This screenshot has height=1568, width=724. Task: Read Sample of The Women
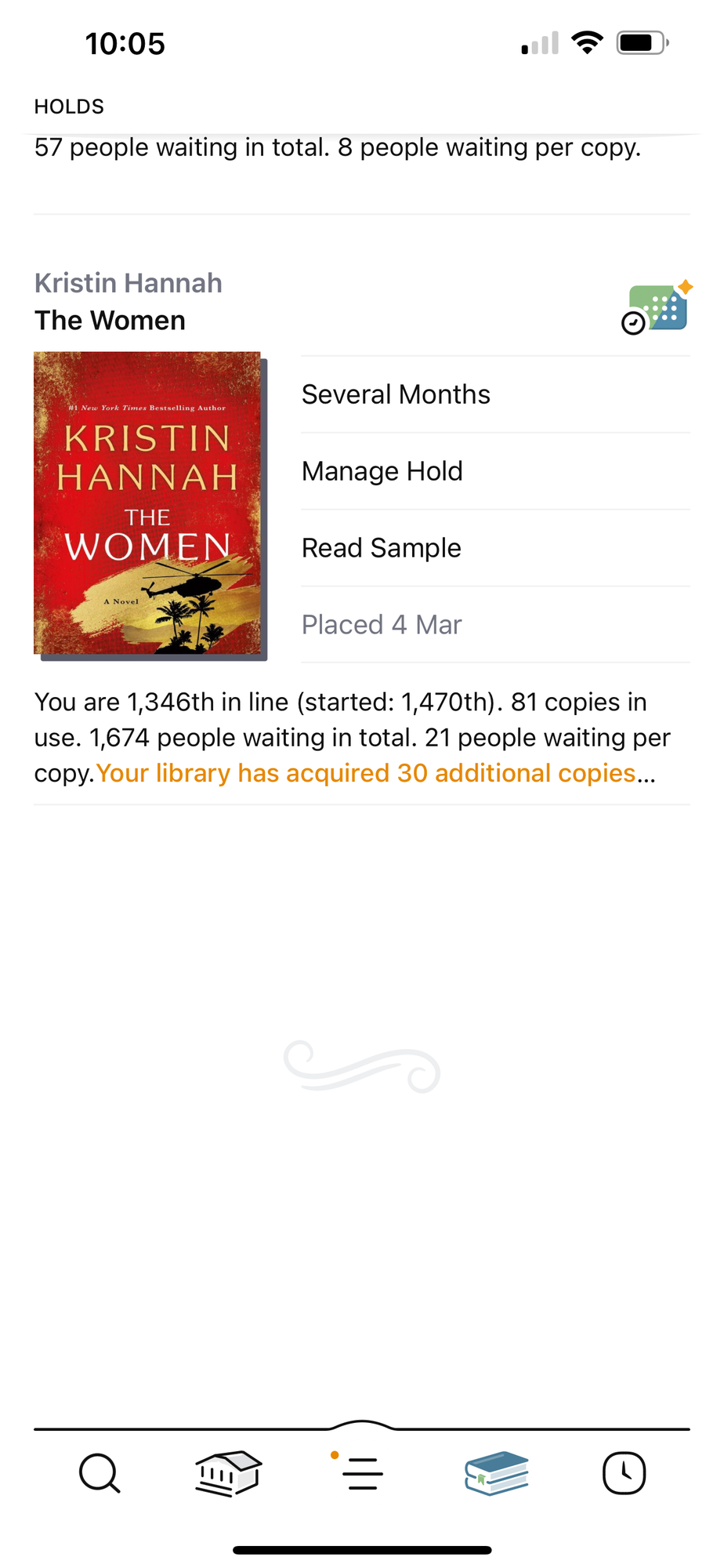click(382, 548)
